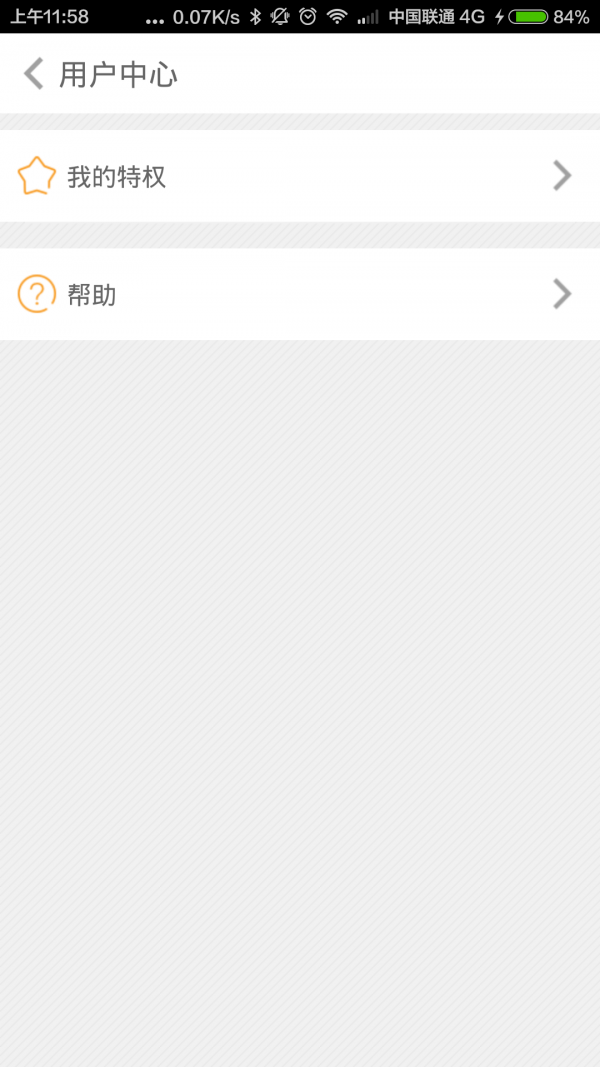This screenshot has width=600, height=1067.
Task: Open the 帮助 row
Action: pyautogui.click(x=300, y=294)
